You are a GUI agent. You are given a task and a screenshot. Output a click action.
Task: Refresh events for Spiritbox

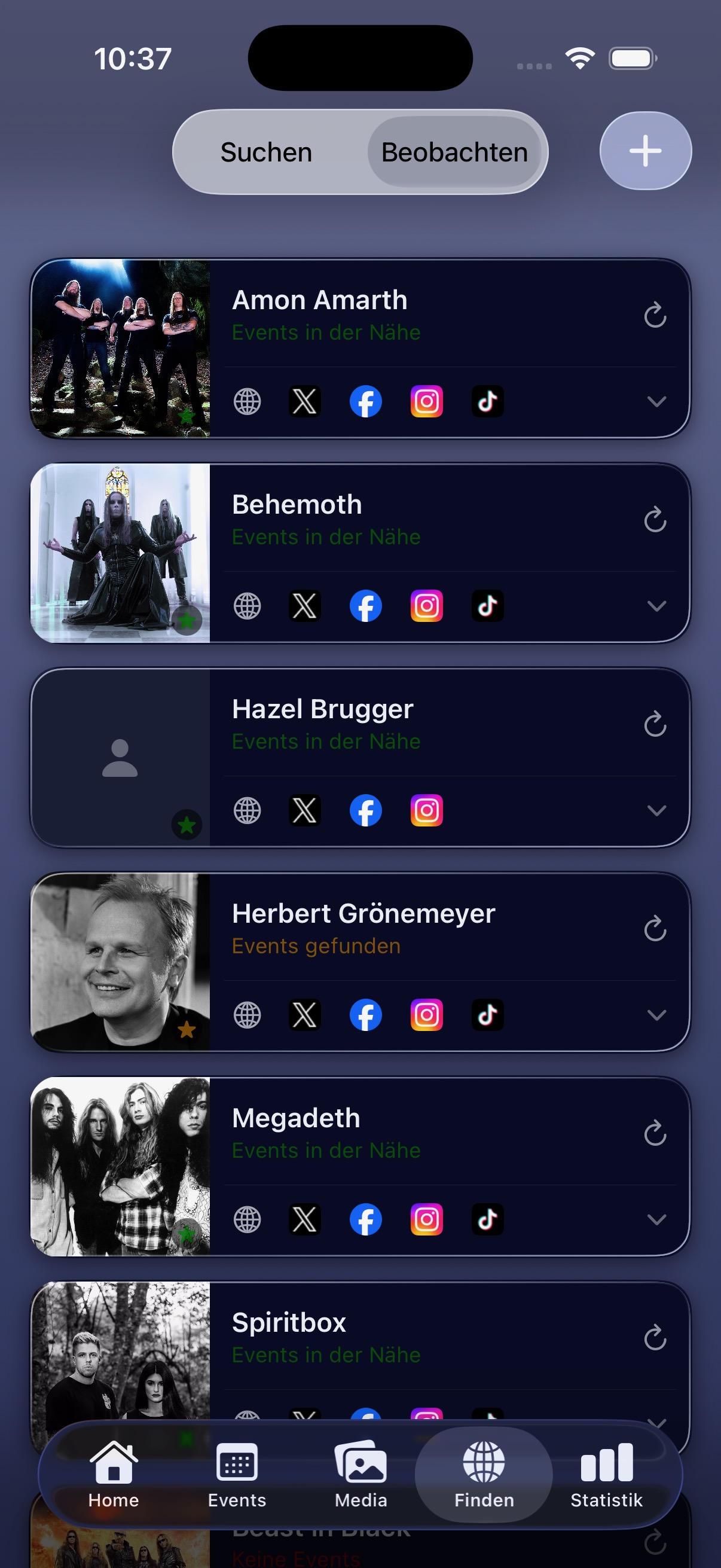tap(655, 1337)
